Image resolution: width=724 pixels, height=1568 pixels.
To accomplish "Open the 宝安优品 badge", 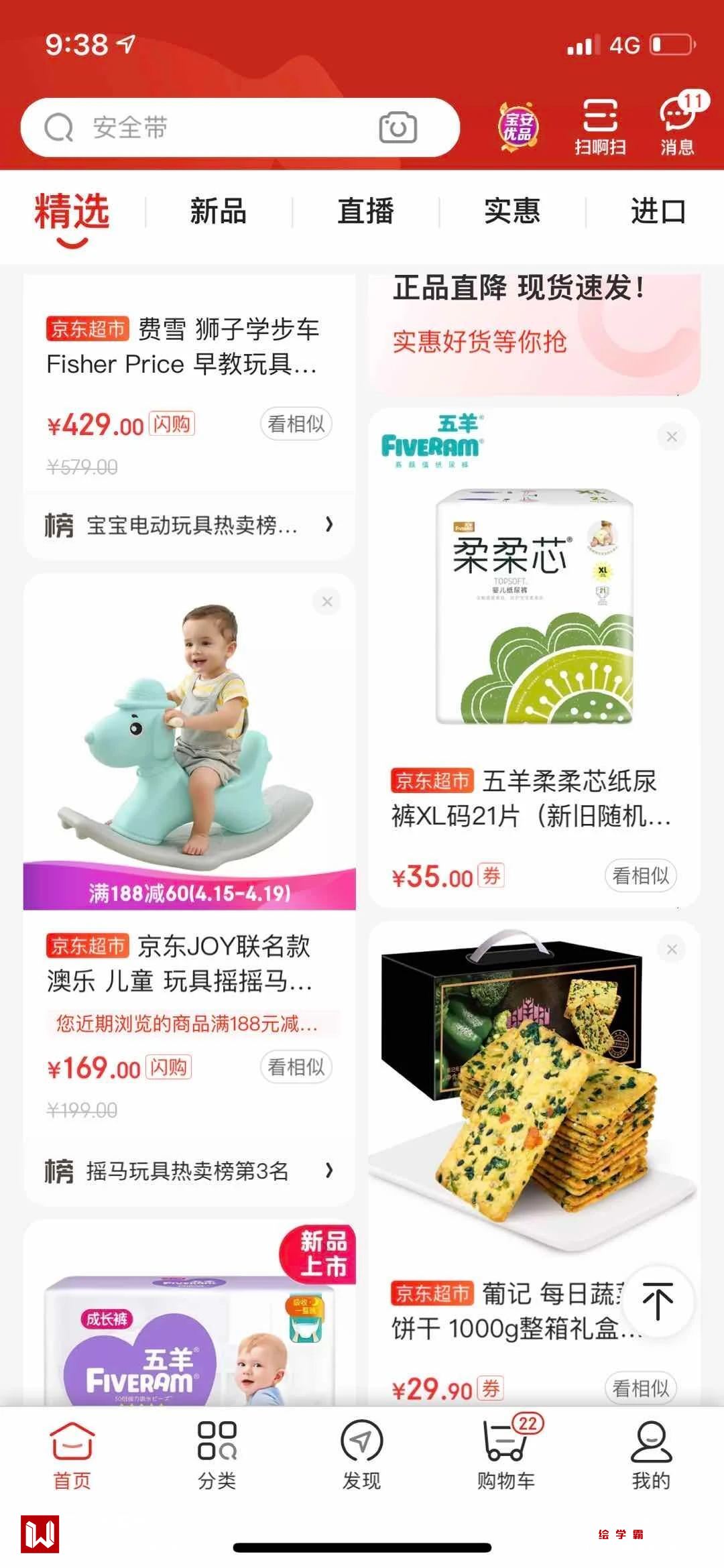I will tap(518, 127).
